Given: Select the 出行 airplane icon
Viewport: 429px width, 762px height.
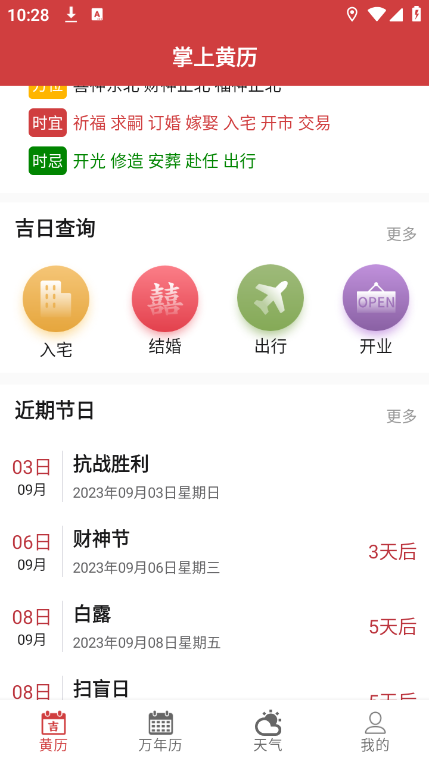Looking at the screenshot, I should [x=270, y=297].
